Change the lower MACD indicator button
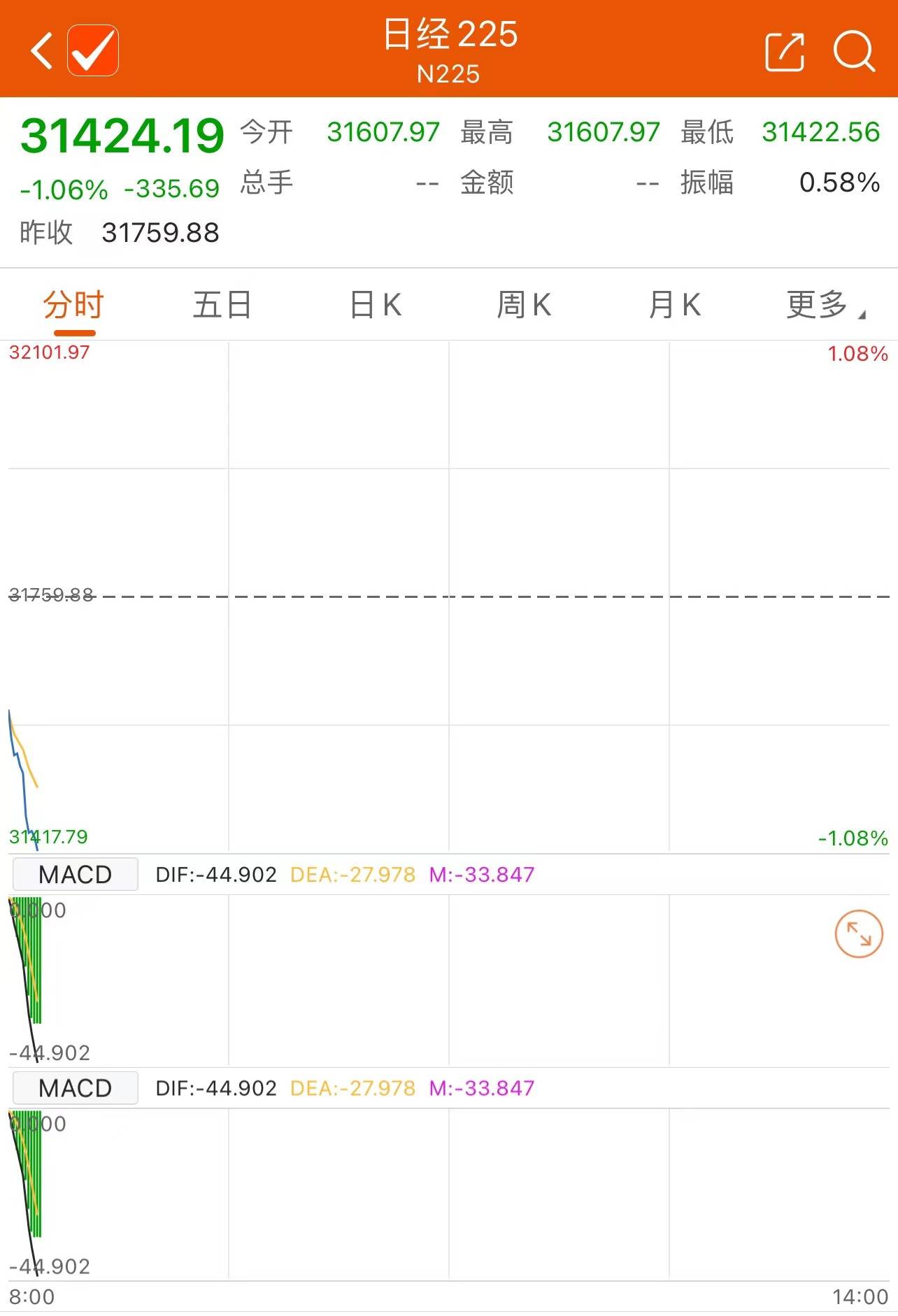The height and width of the screenshot is (1316, 898). click(x=76, y=1088)
